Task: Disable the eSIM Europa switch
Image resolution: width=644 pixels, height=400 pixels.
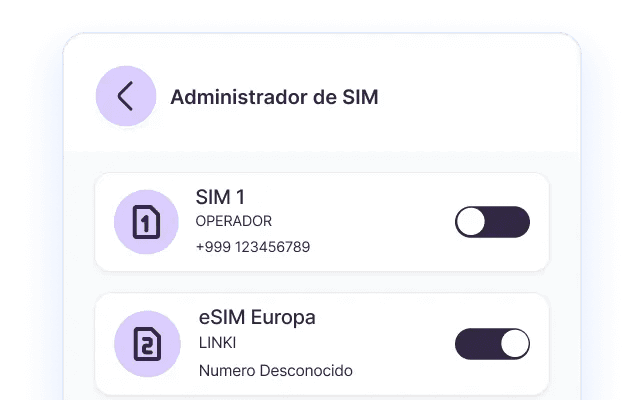Action: [492, 344]
